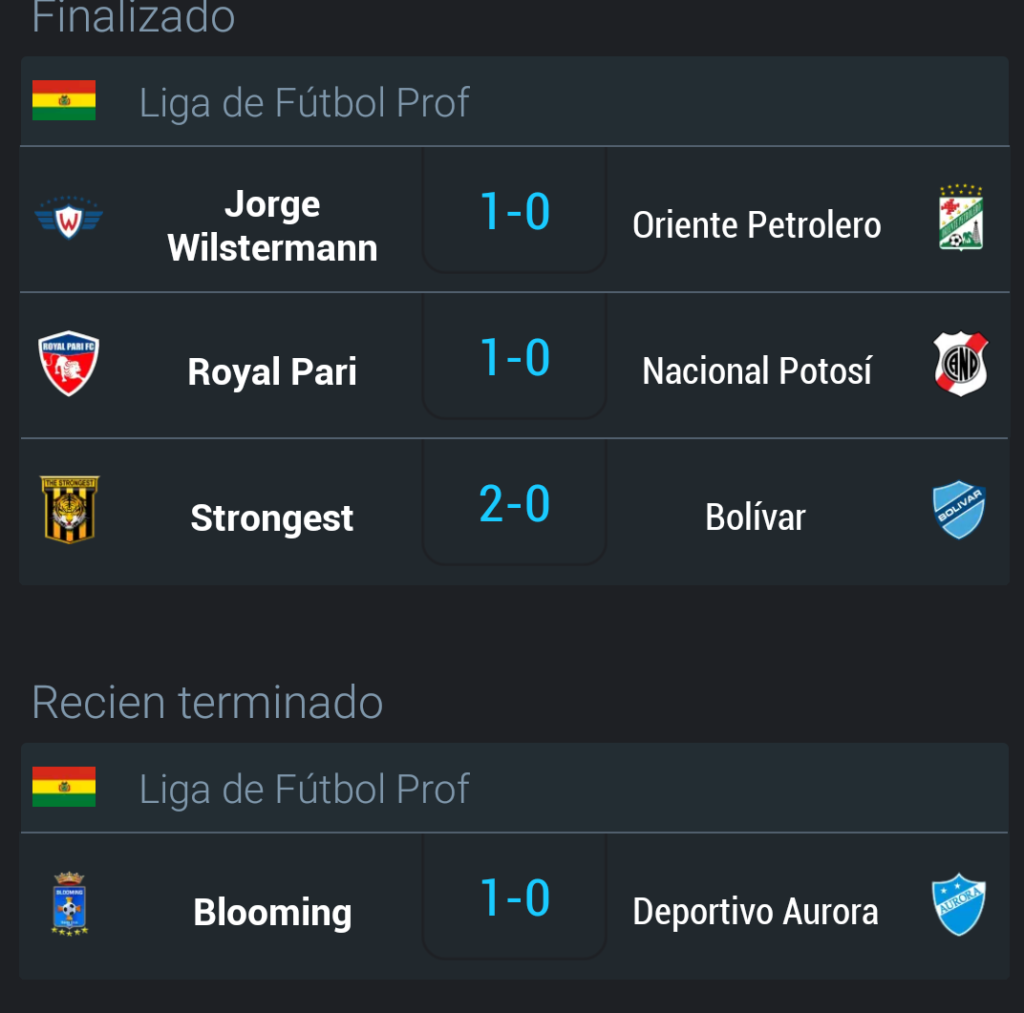Viewport: 1024px width, 1013px height.
Task: Open the Jorge Wilstermann vs Oriente Petrolero match
Action: click(x=514, y=219)
